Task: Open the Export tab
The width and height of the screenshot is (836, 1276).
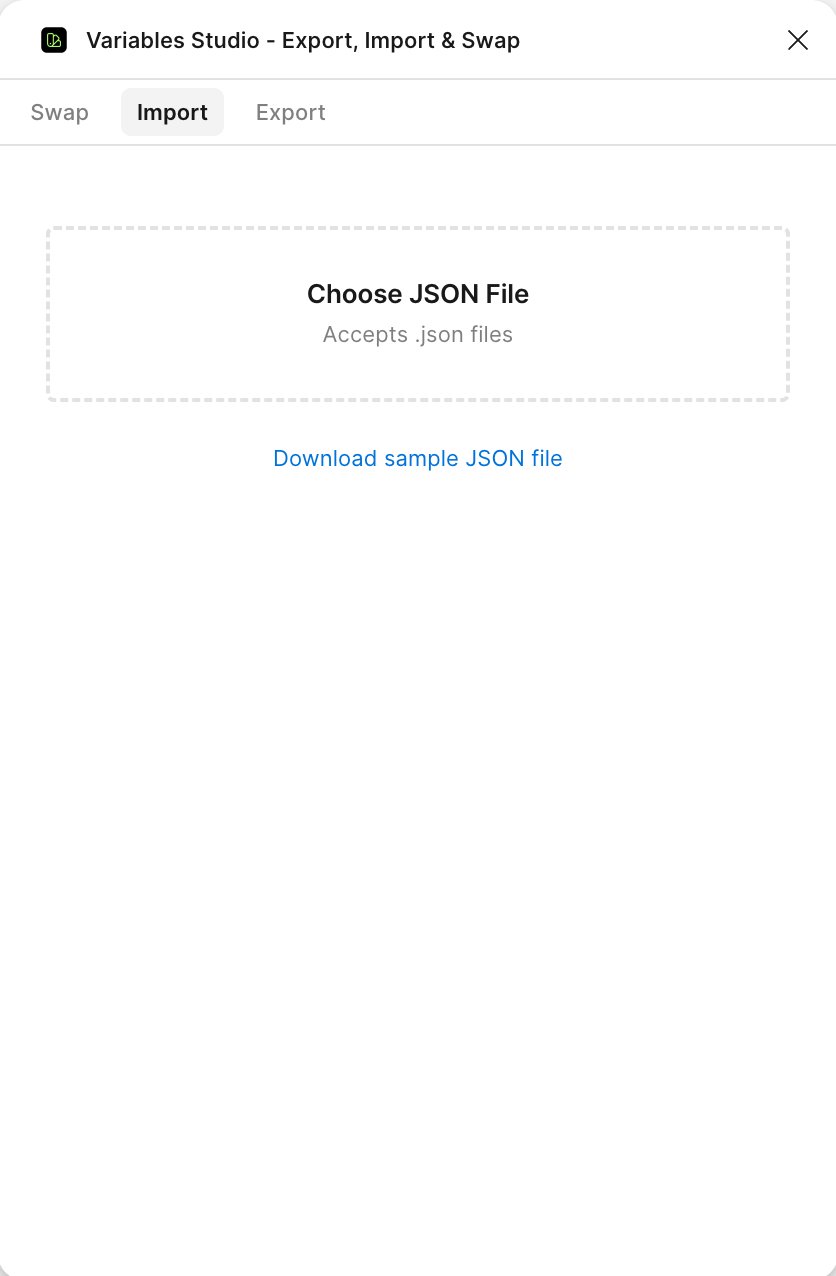Action: point(290,112)
